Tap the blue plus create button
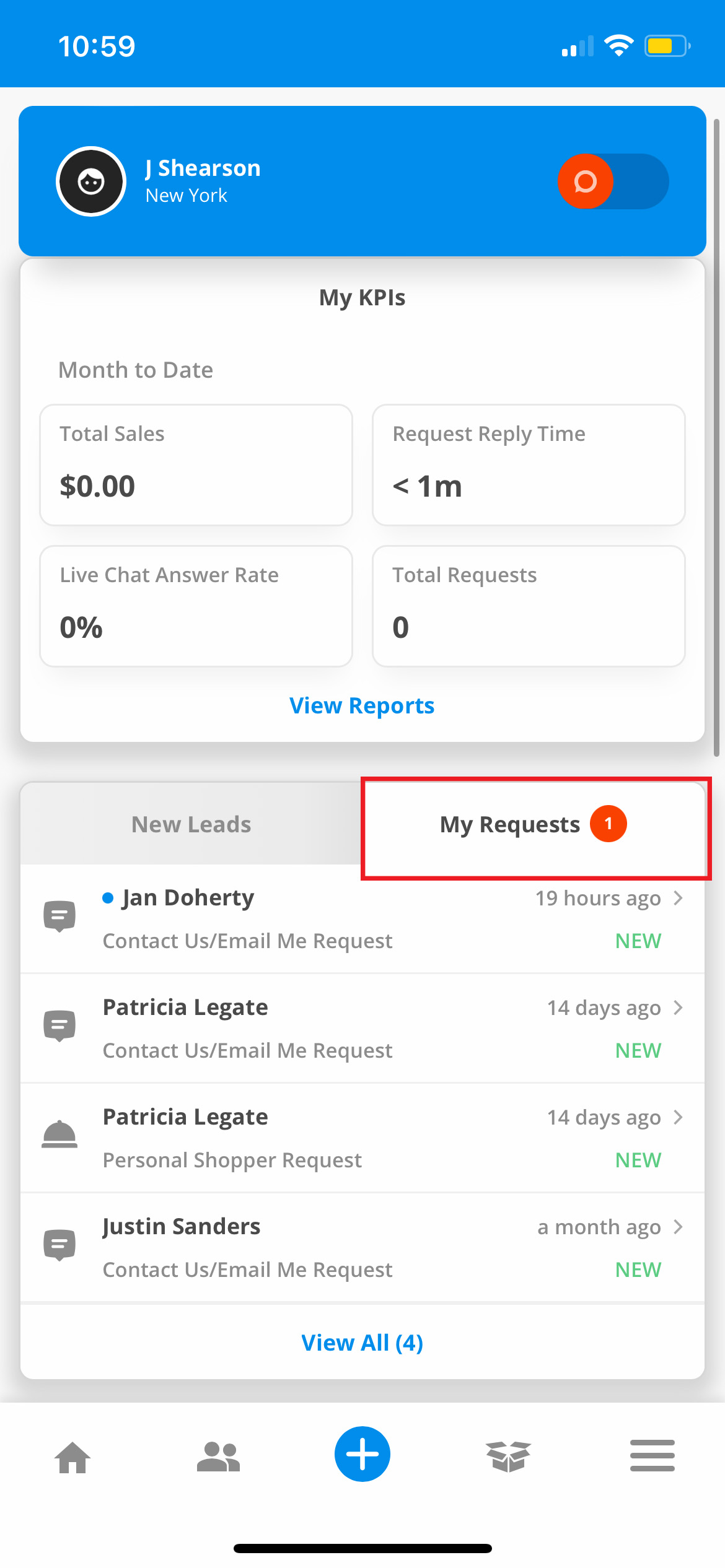 coord(362,1454)
